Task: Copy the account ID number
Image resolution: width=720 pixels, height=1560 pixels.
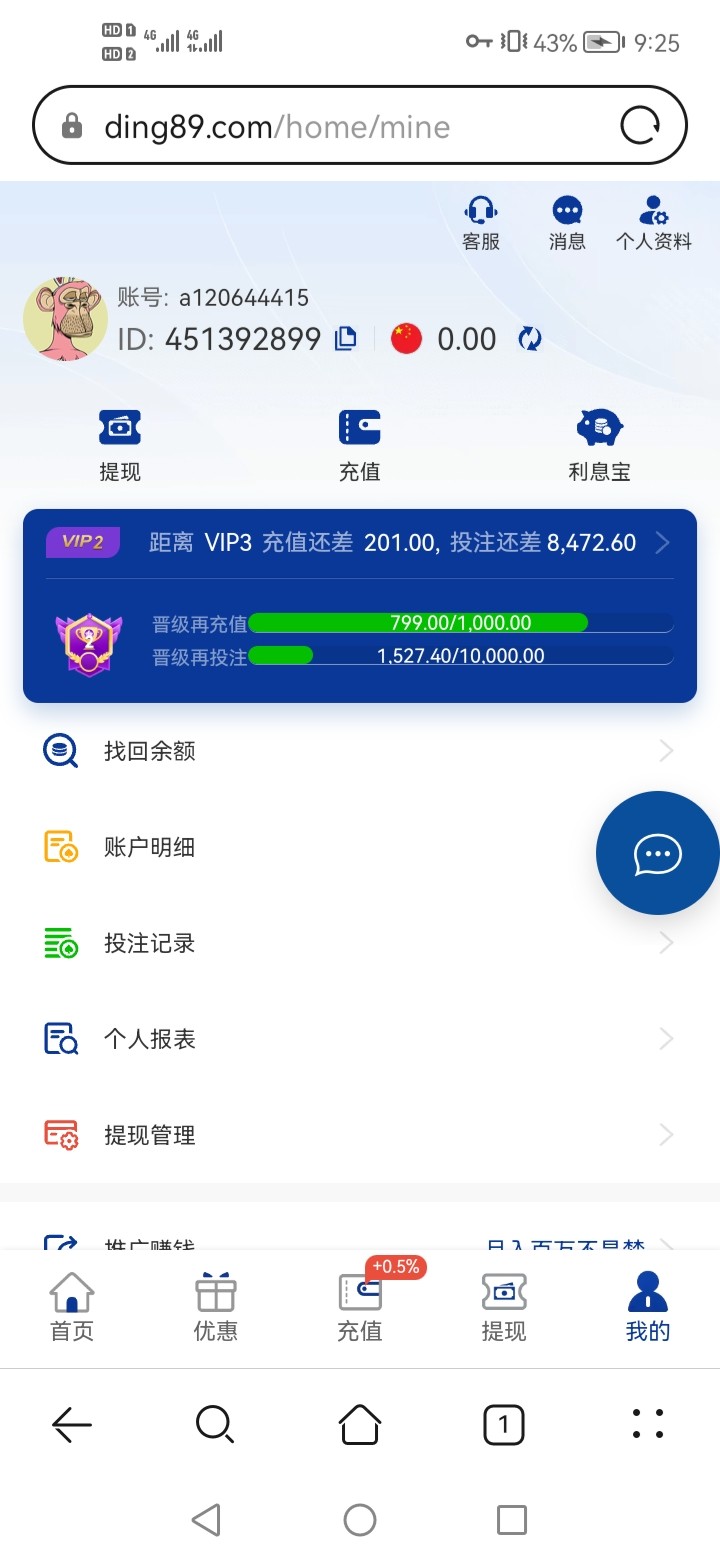Action: (x=346, y=339)
